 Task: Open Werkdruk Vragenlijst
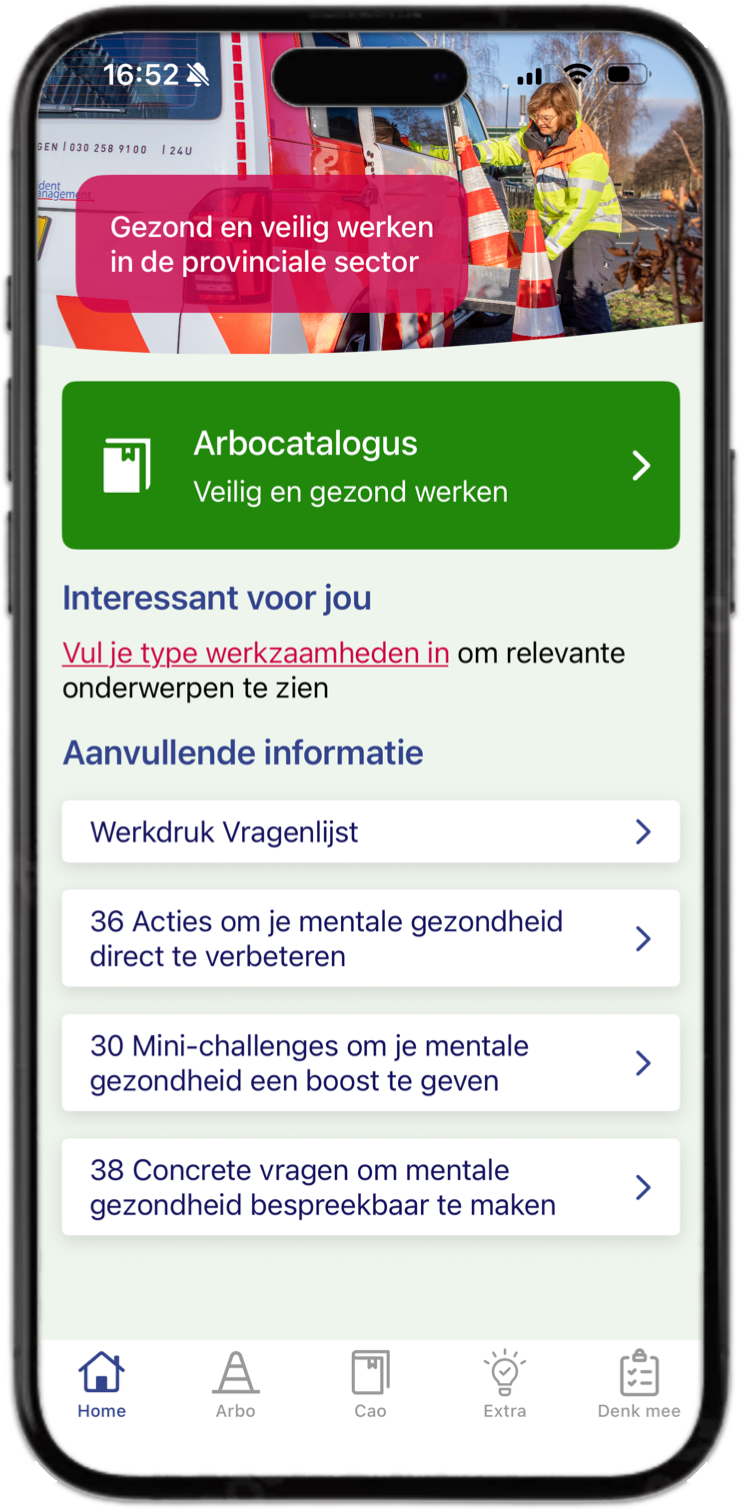pyautogui.click(x=370, y=832)
